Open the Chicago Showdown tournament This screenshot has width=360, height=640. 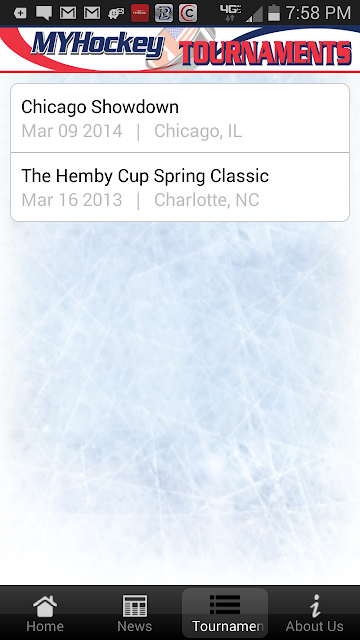[180, 118]
